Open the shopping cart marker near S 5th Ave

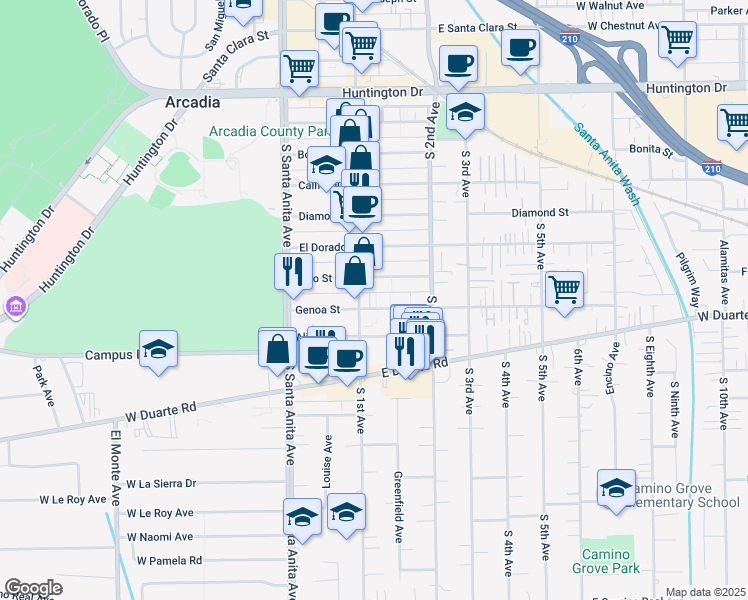pyautogui.click(x=565, y=290)
